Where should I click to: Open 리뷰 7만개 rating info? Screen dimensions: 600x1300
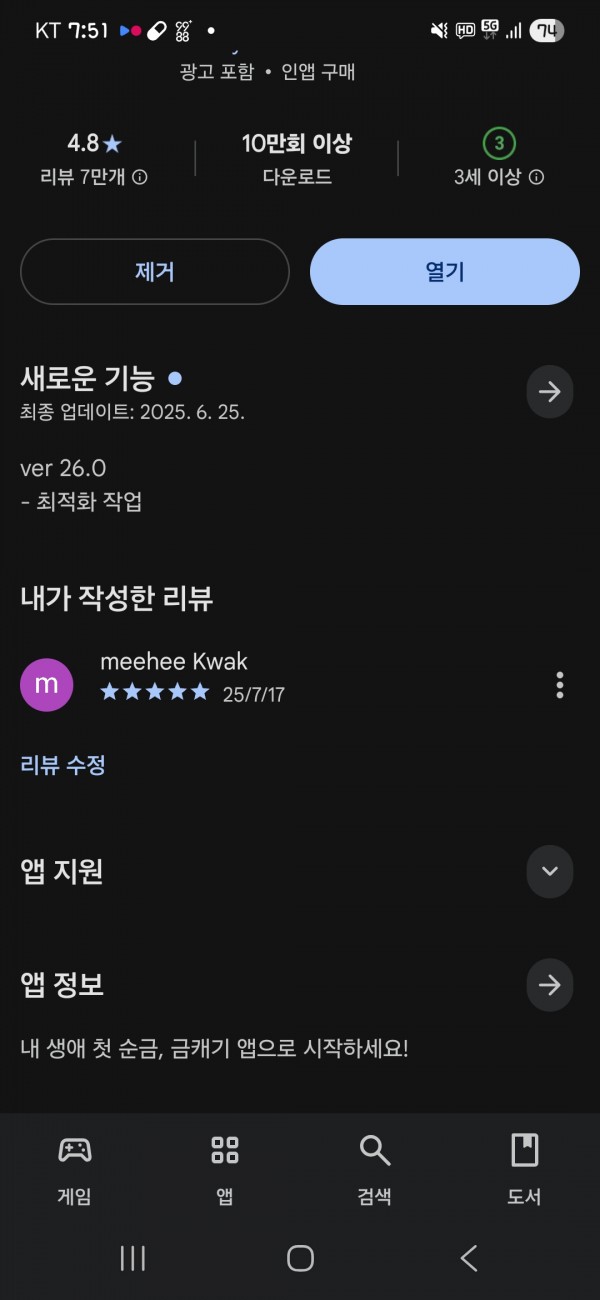click(x=94, y=177)
